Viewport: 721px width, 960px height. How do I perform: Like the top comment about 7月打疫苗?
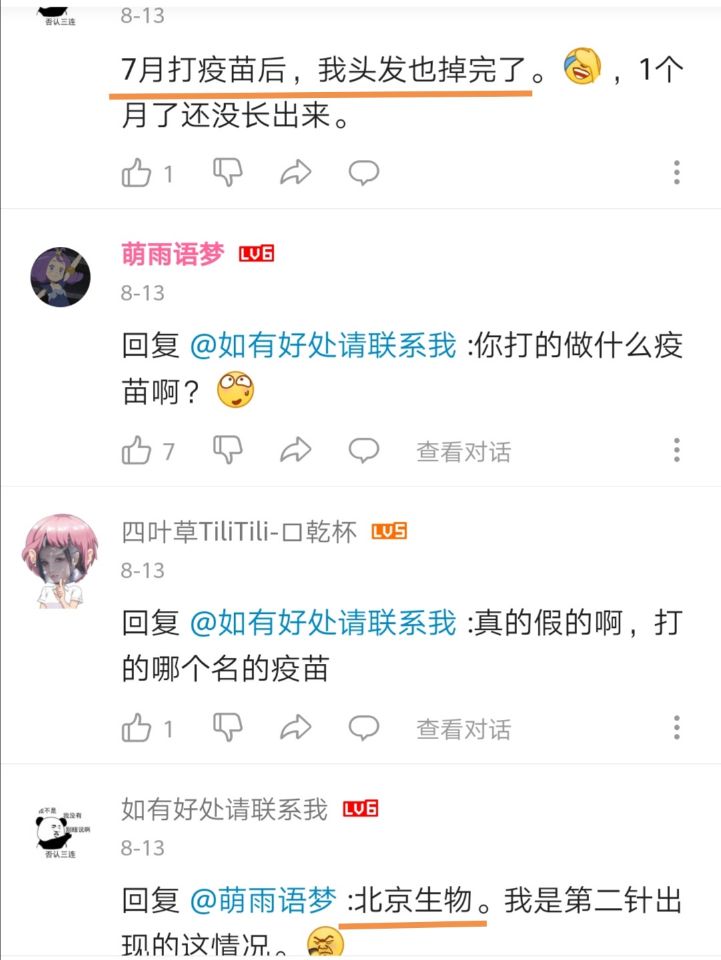click(137, 173)
